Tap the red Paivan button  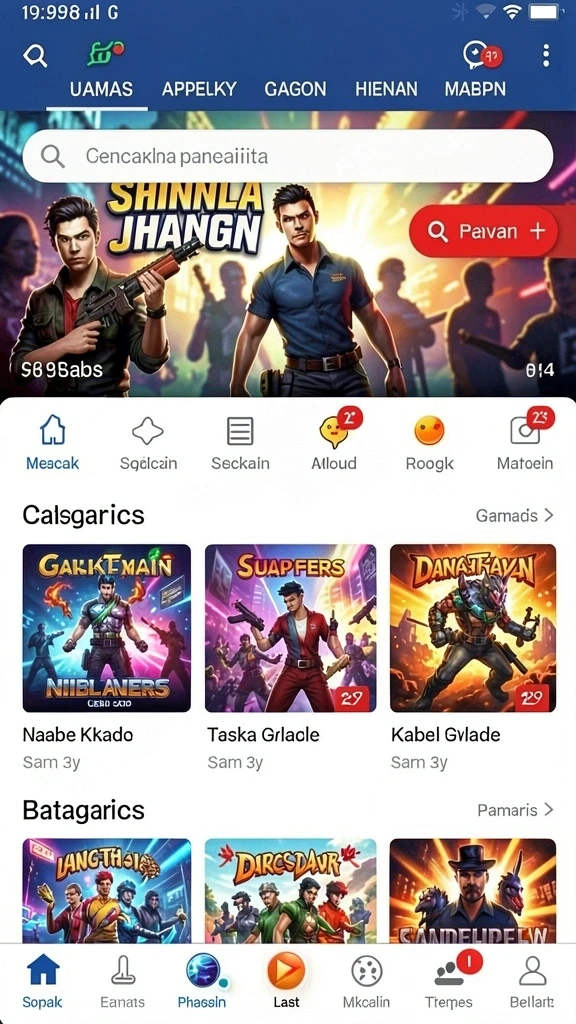(483, 231)
